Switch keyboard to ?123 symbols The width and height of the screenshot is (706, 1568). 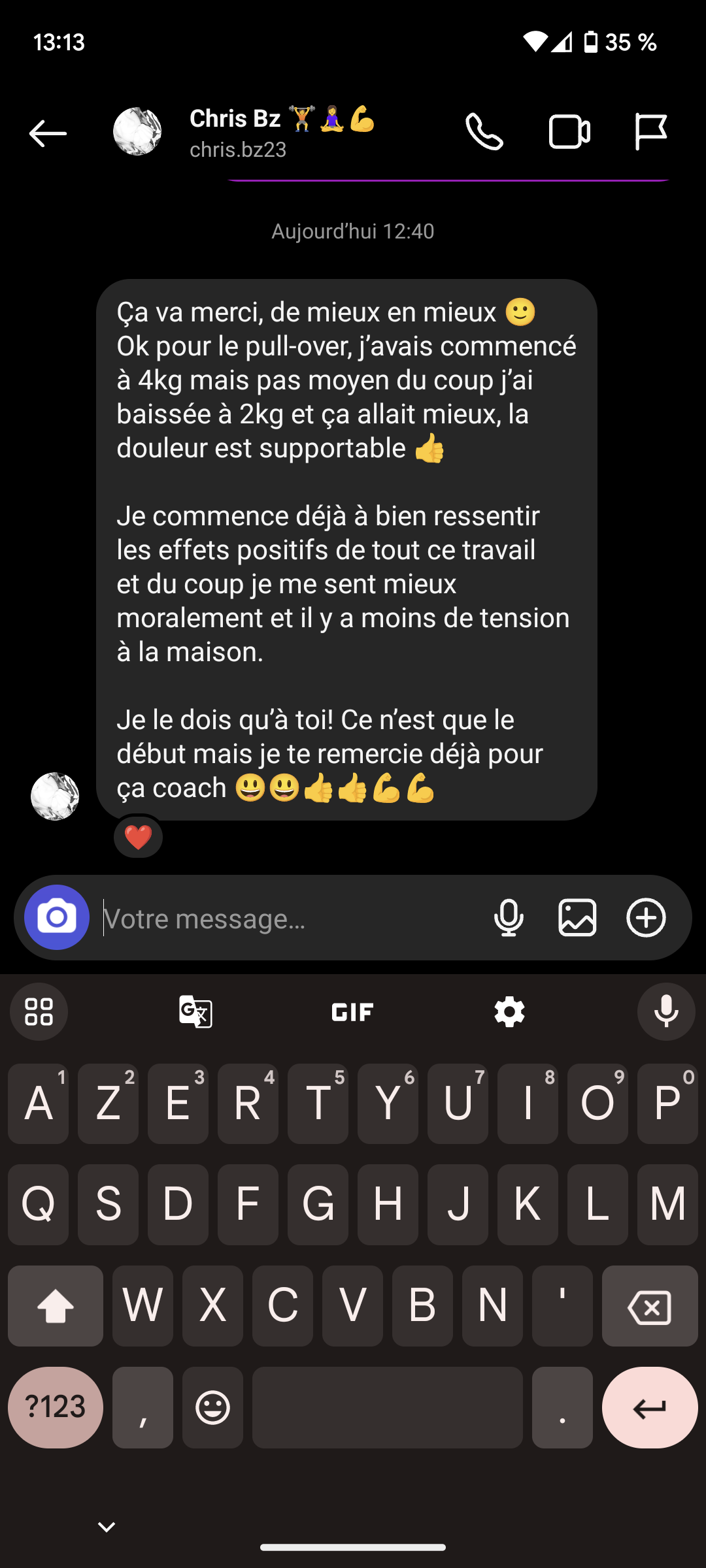(x=56, y=1407)
